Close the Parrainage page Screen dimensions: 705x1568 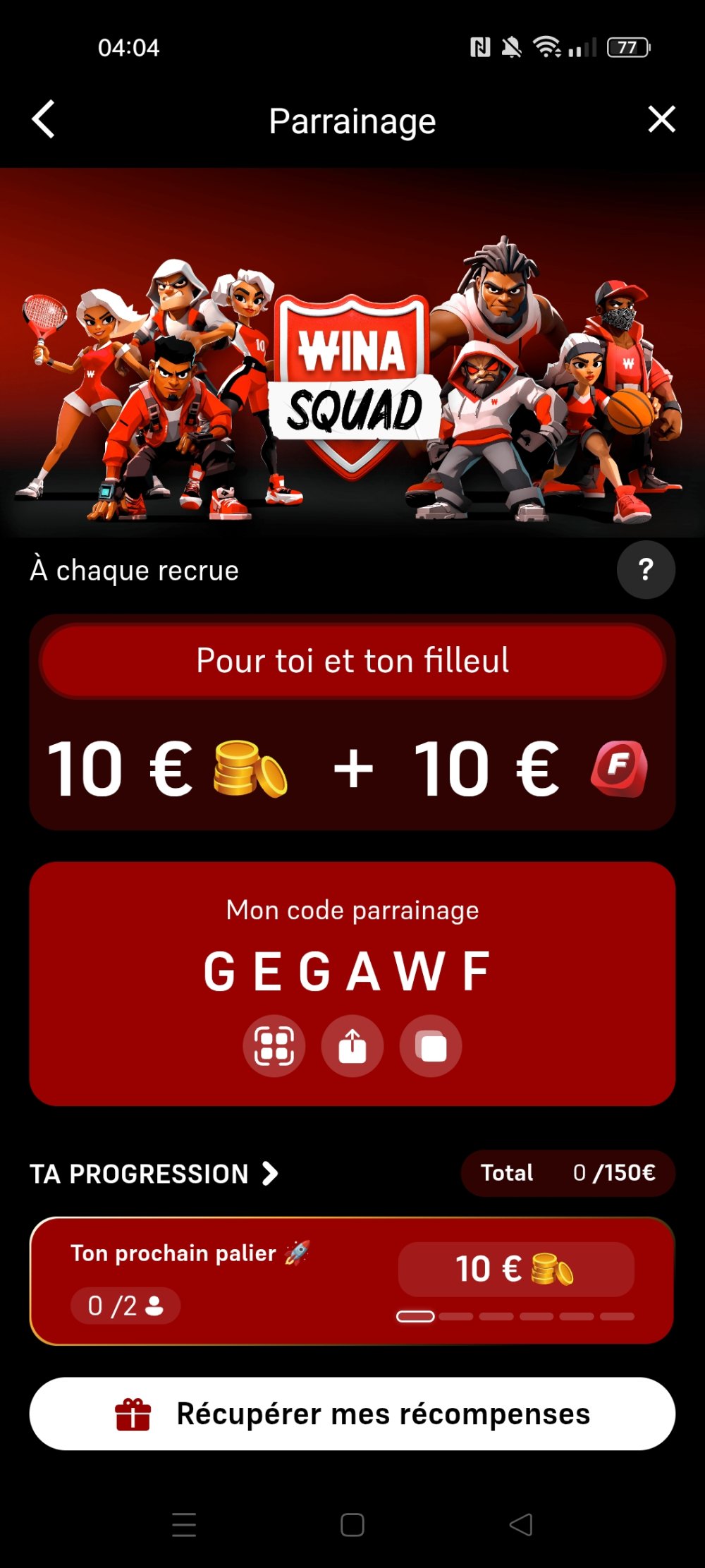(661, 119)
